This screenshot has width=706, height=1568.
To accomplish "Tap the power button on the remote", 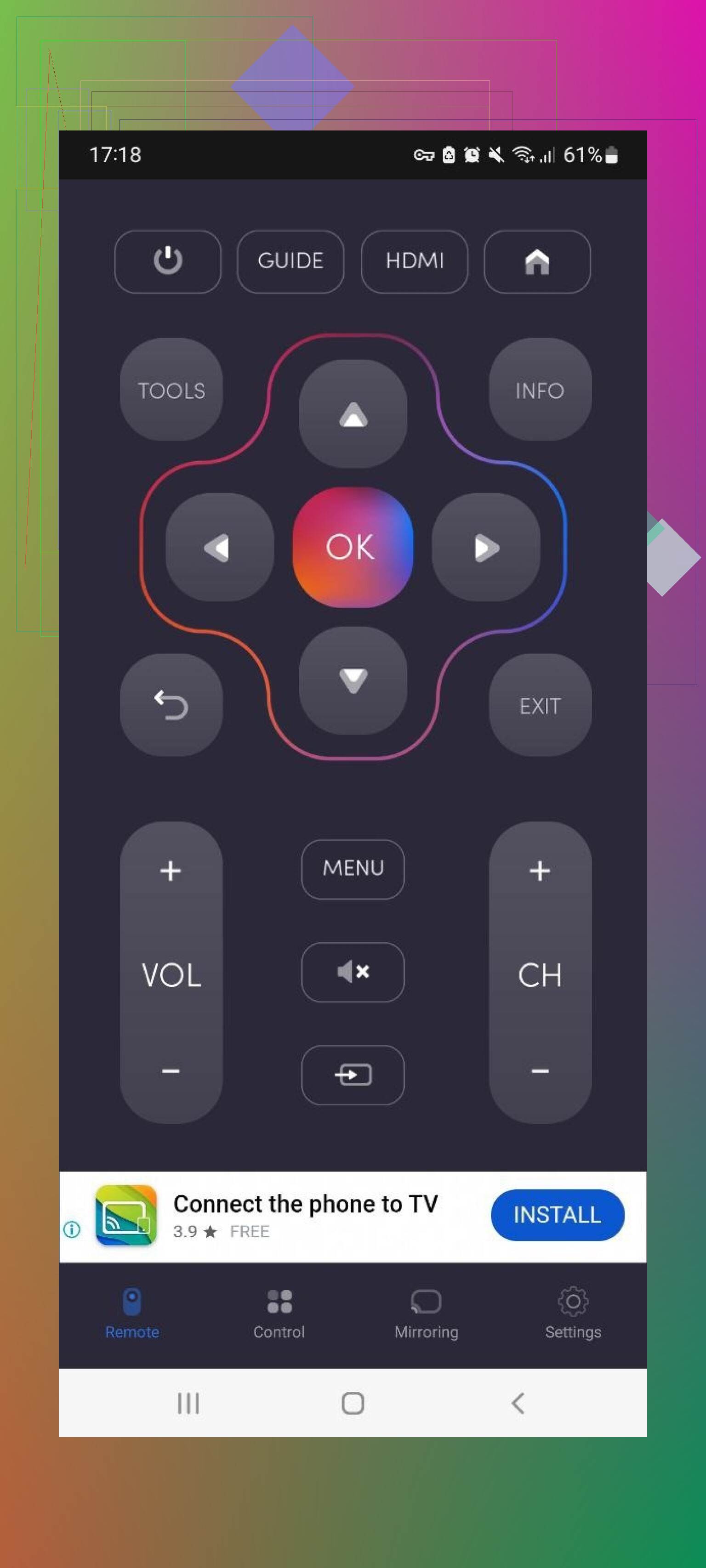I will pyautogui.click(x=167, y=261).
